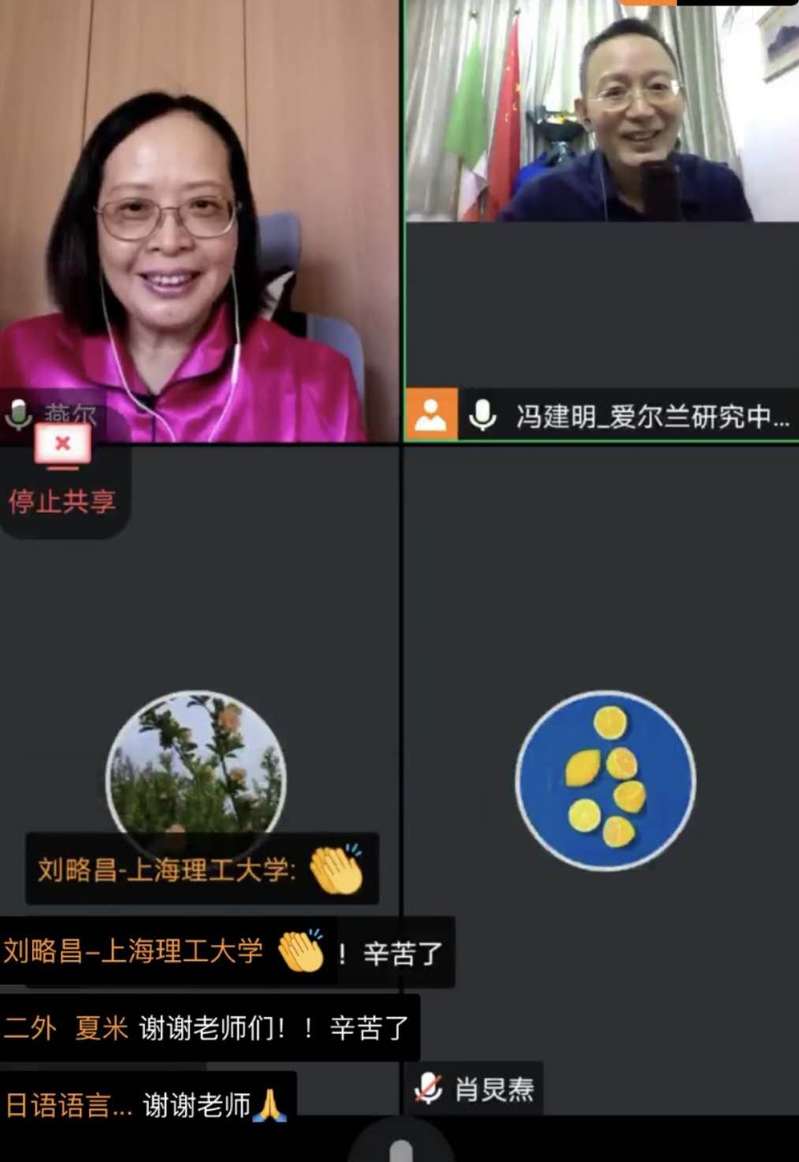Tap the 停止共享 stop sharing button

point(62,470)
